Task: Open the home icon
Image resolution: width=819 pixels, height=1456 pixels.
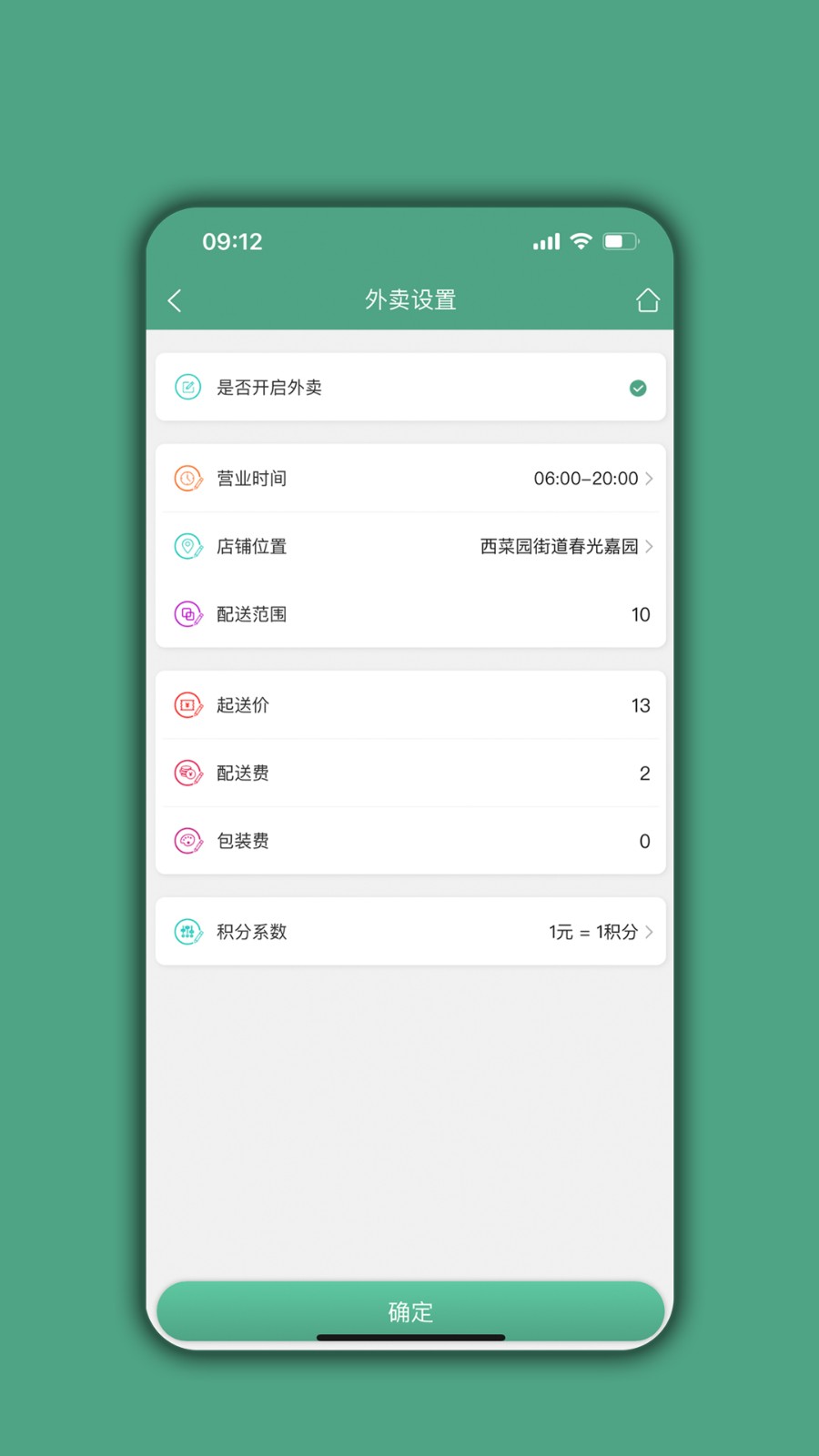Action: [647, 300]
